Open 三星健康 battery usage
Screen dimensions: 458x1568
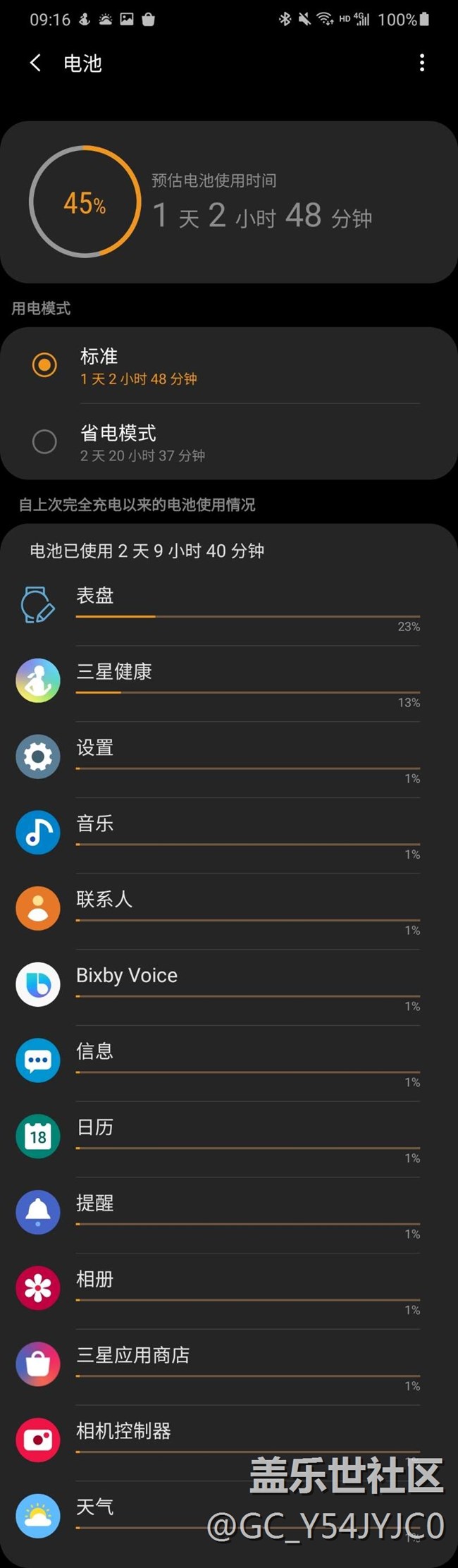[x=229, y=683]
